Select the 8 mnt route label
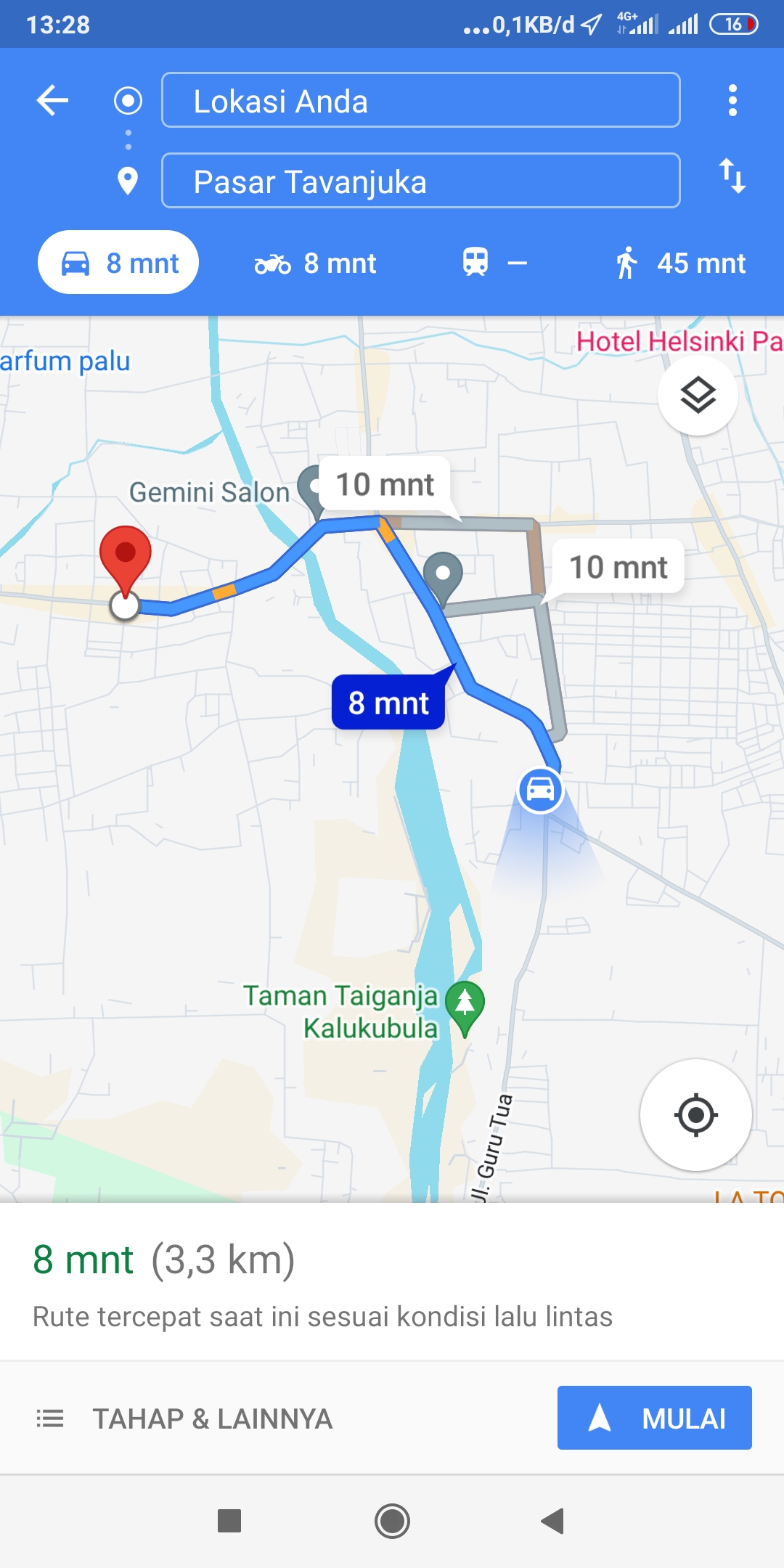Image resolution: width=784 pixels, height=1568 pixels. pos(388,703)
